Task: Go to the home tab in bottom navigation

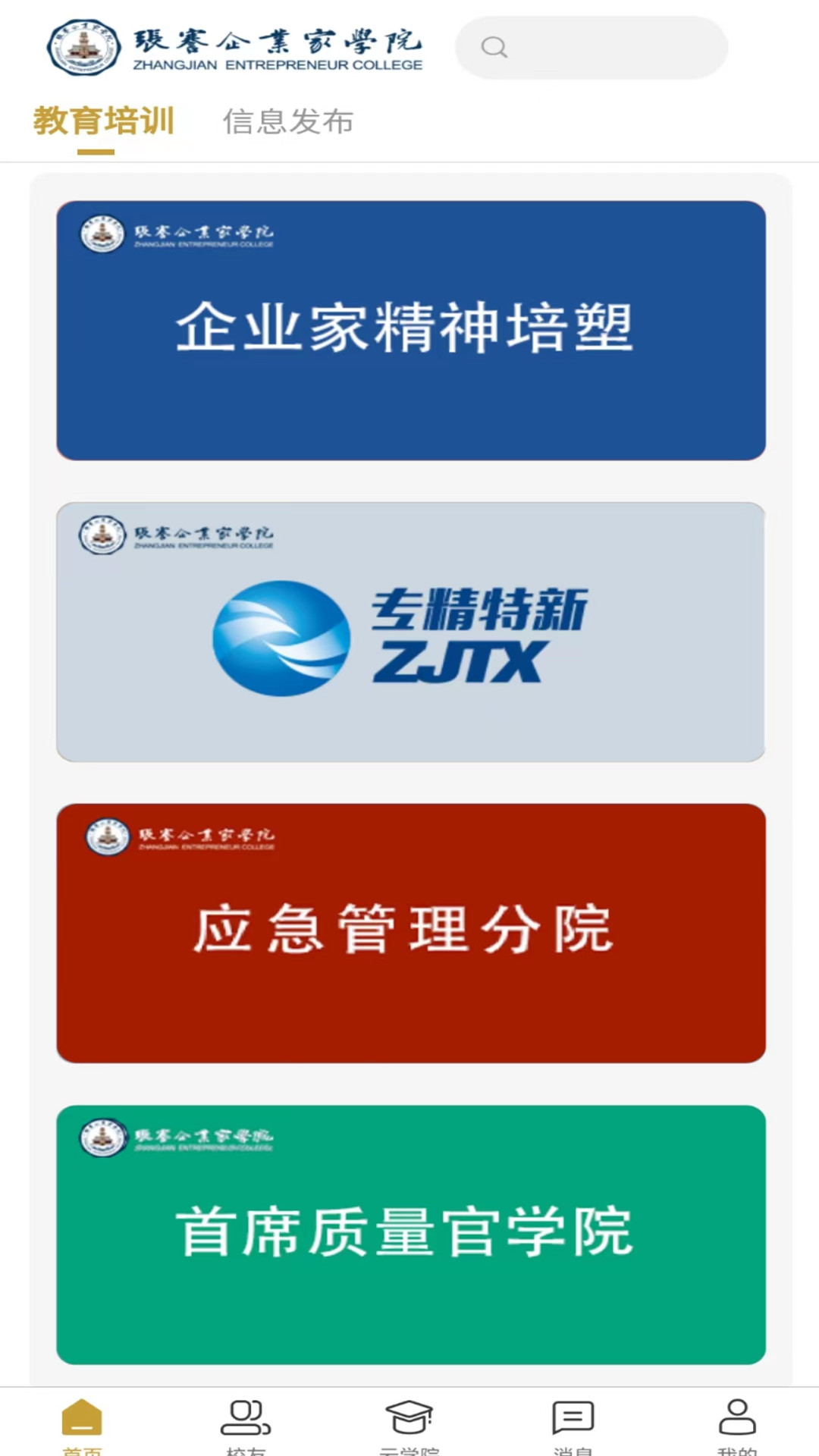Action: point(82,1426)
